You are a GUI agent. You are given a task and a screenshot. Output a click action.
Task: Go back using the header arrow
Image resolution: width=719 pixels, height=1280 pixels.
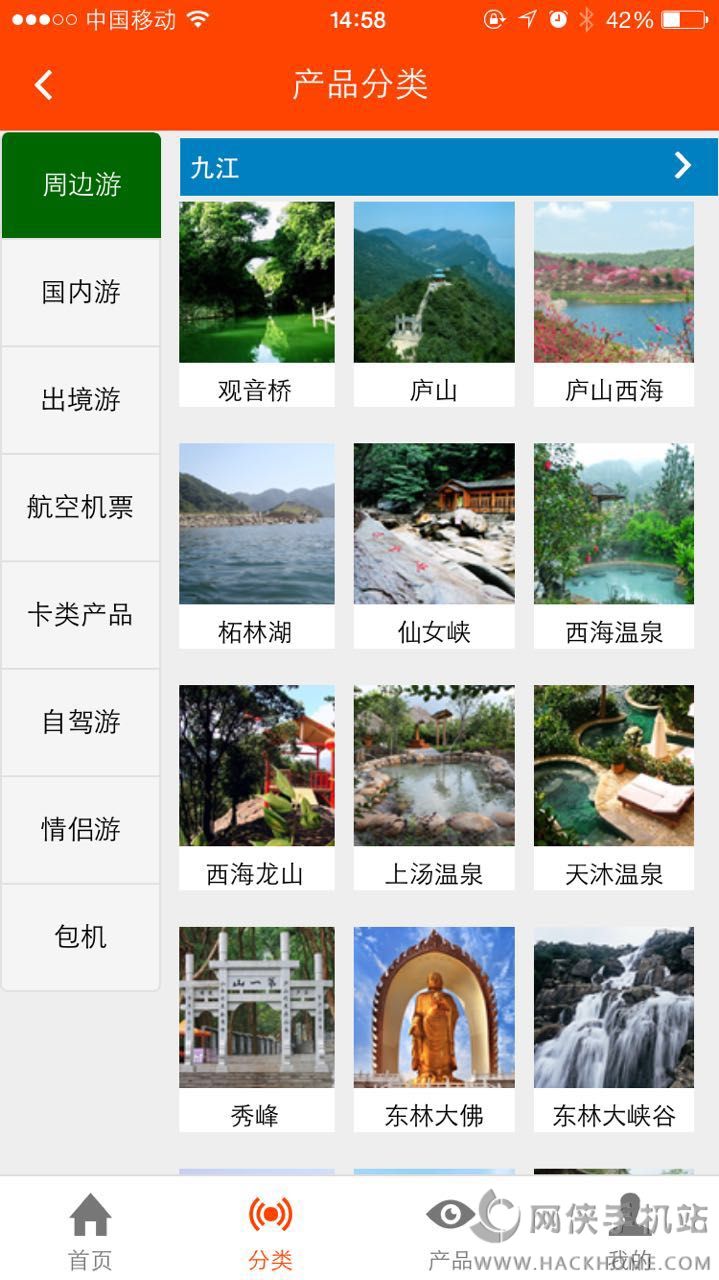point(44,85)
